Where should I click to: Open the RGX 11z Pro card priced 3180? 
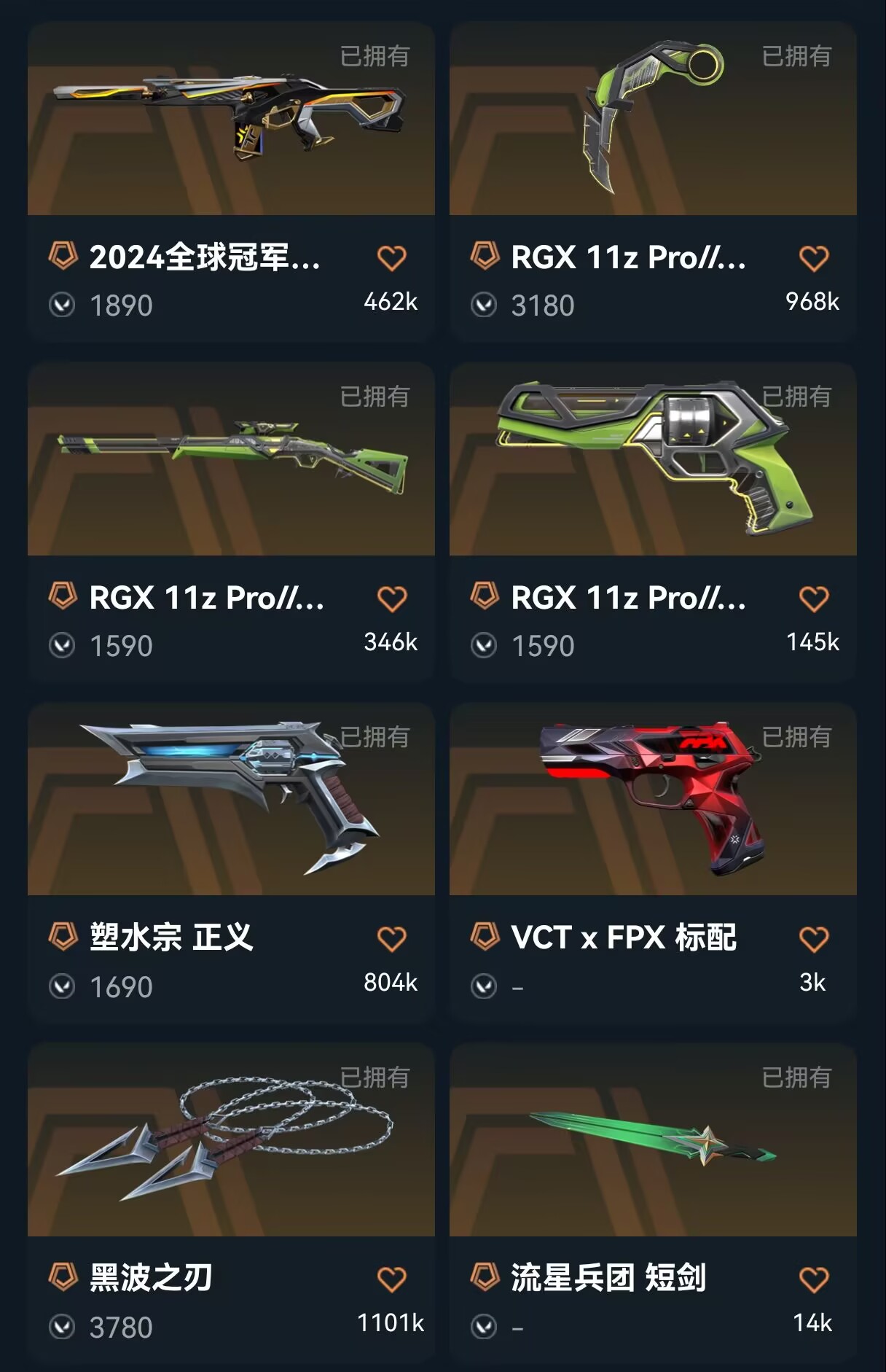tap(653, 120)
